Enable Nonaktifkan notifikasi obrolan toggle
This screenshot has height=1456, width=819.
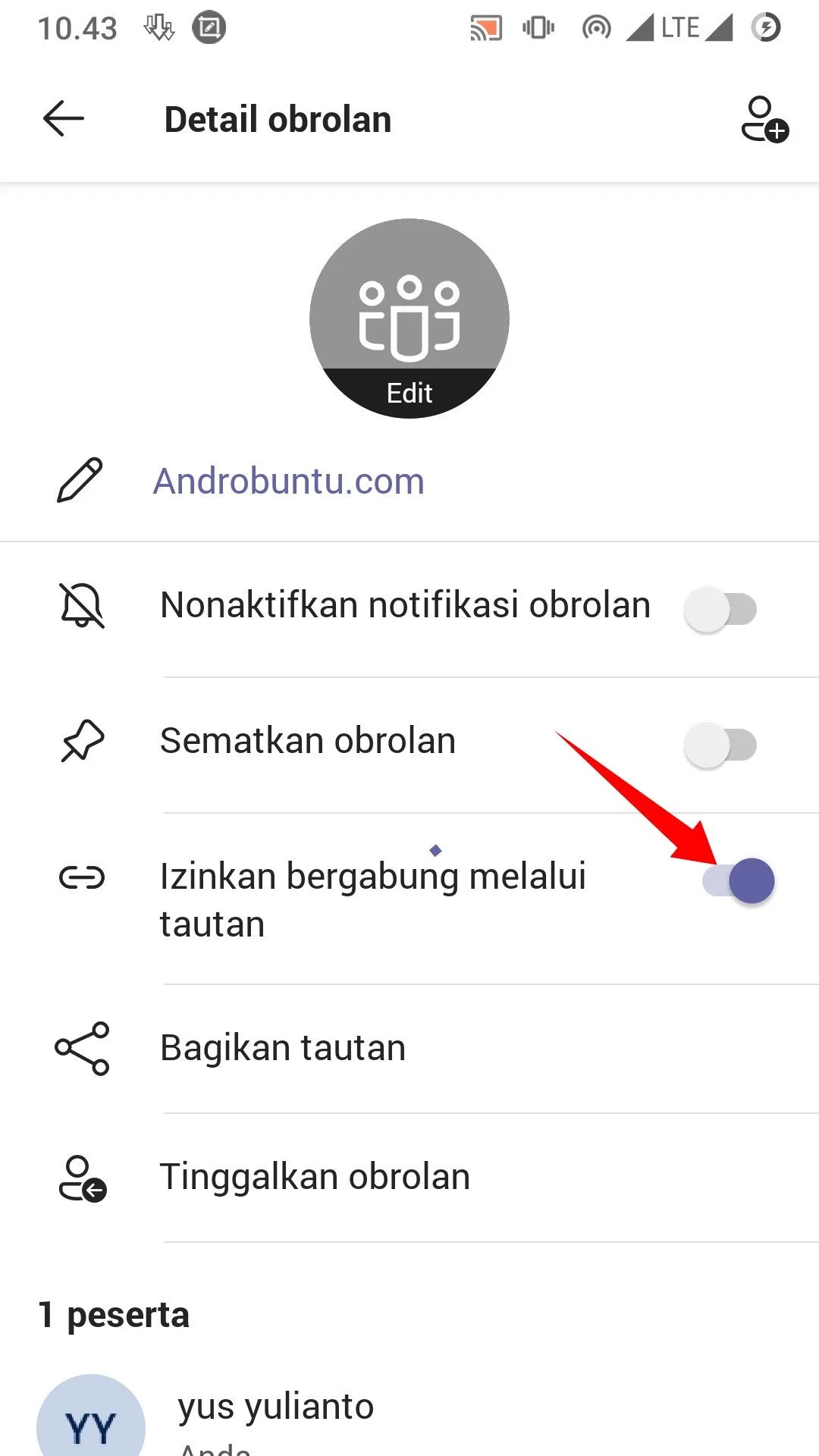(x=720, y=607)
